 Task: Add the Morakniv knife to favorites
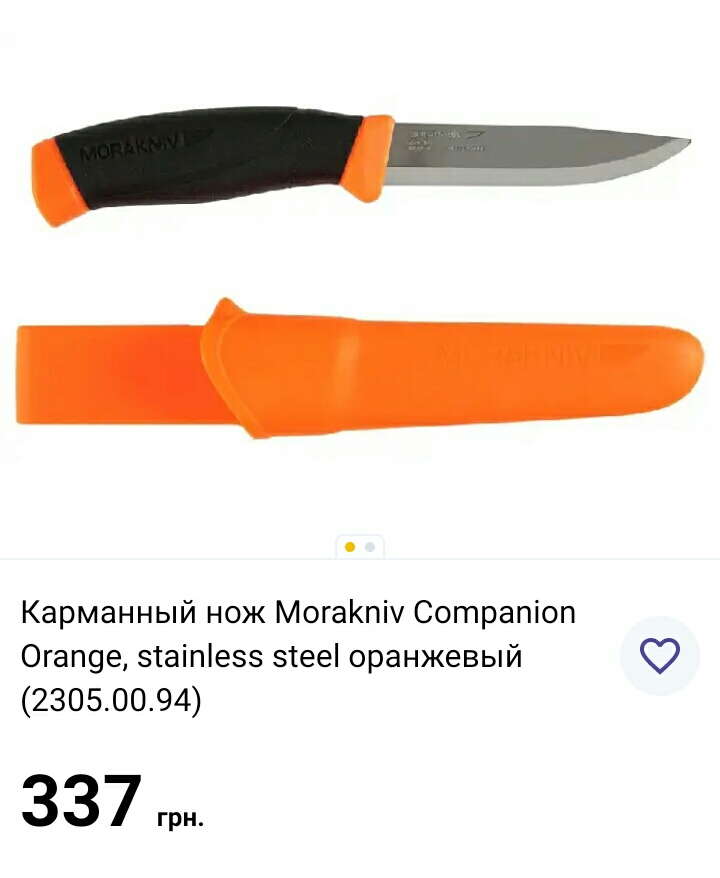659,656
